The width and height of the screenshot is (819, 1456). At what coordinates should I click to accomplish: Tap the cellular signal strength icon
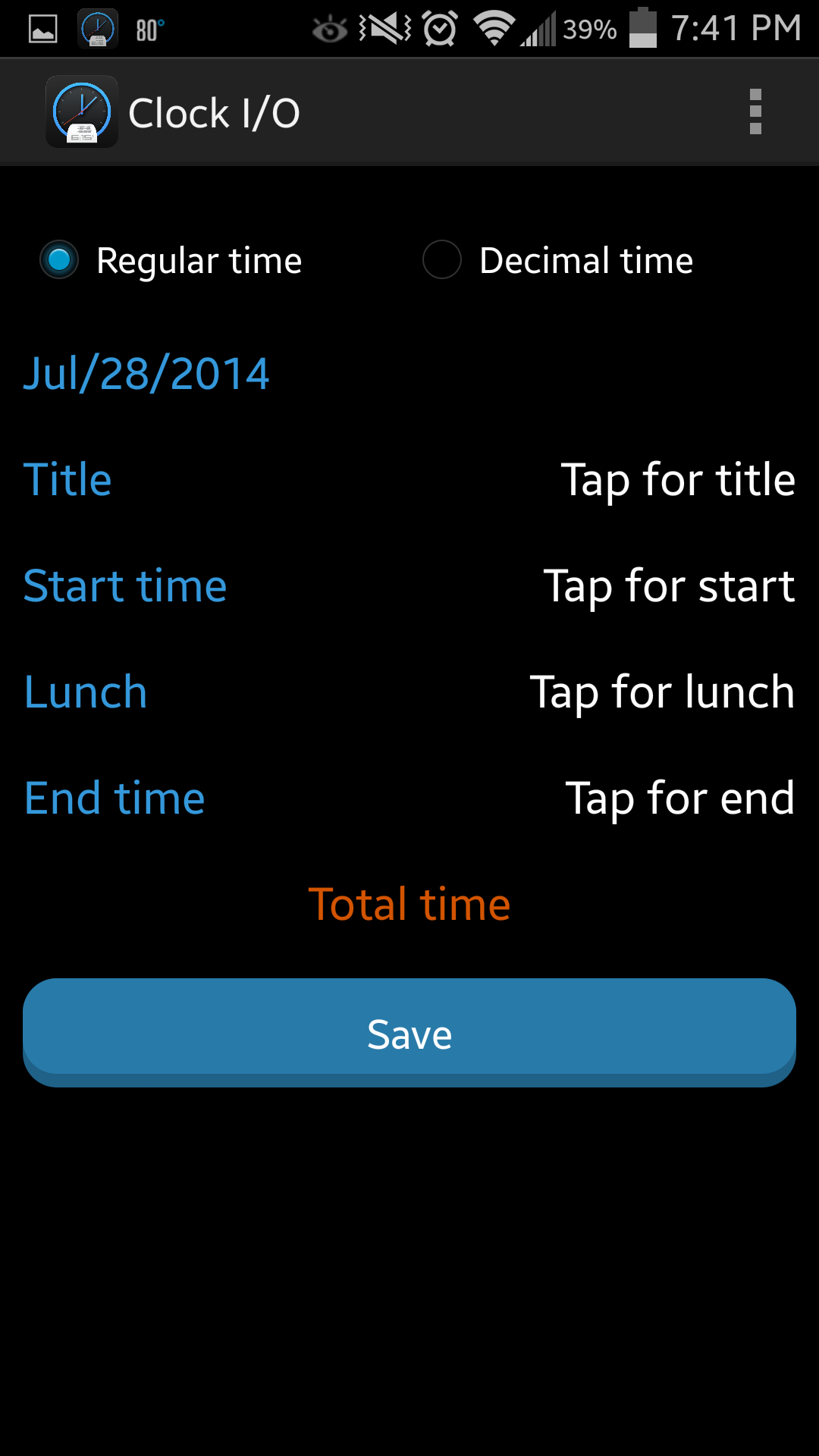[x=538, y=28]
